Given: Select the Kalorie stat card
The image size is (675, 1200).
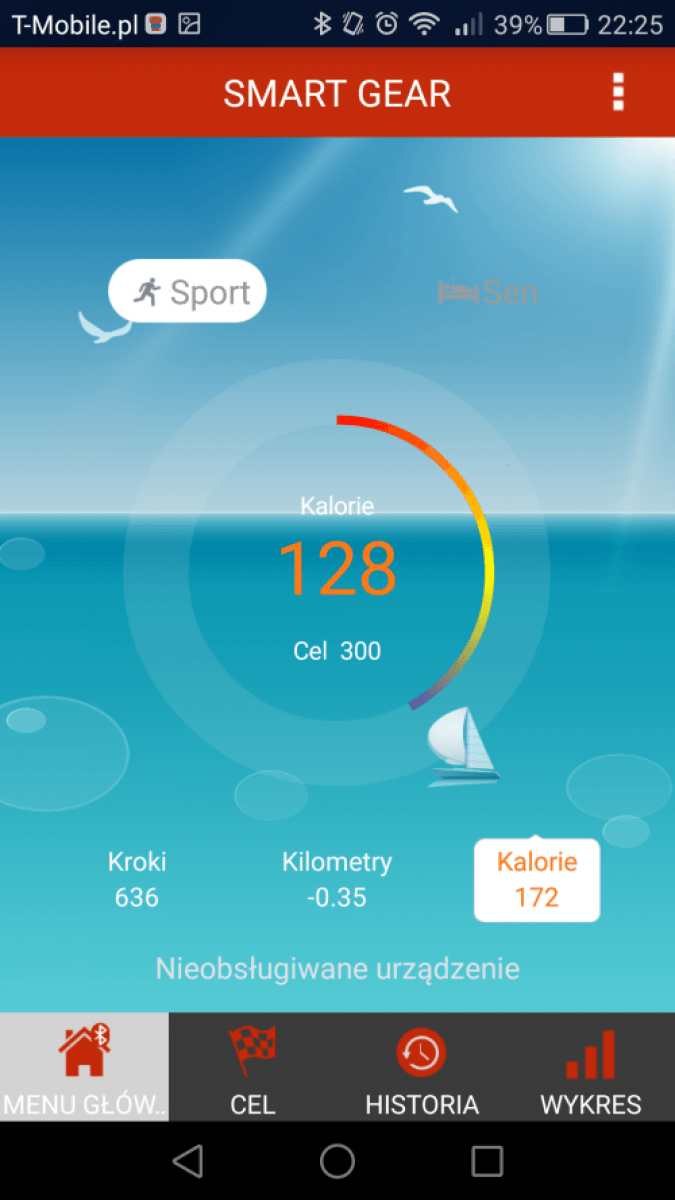Looking at the screenshot, I should [x=537, y=879].
